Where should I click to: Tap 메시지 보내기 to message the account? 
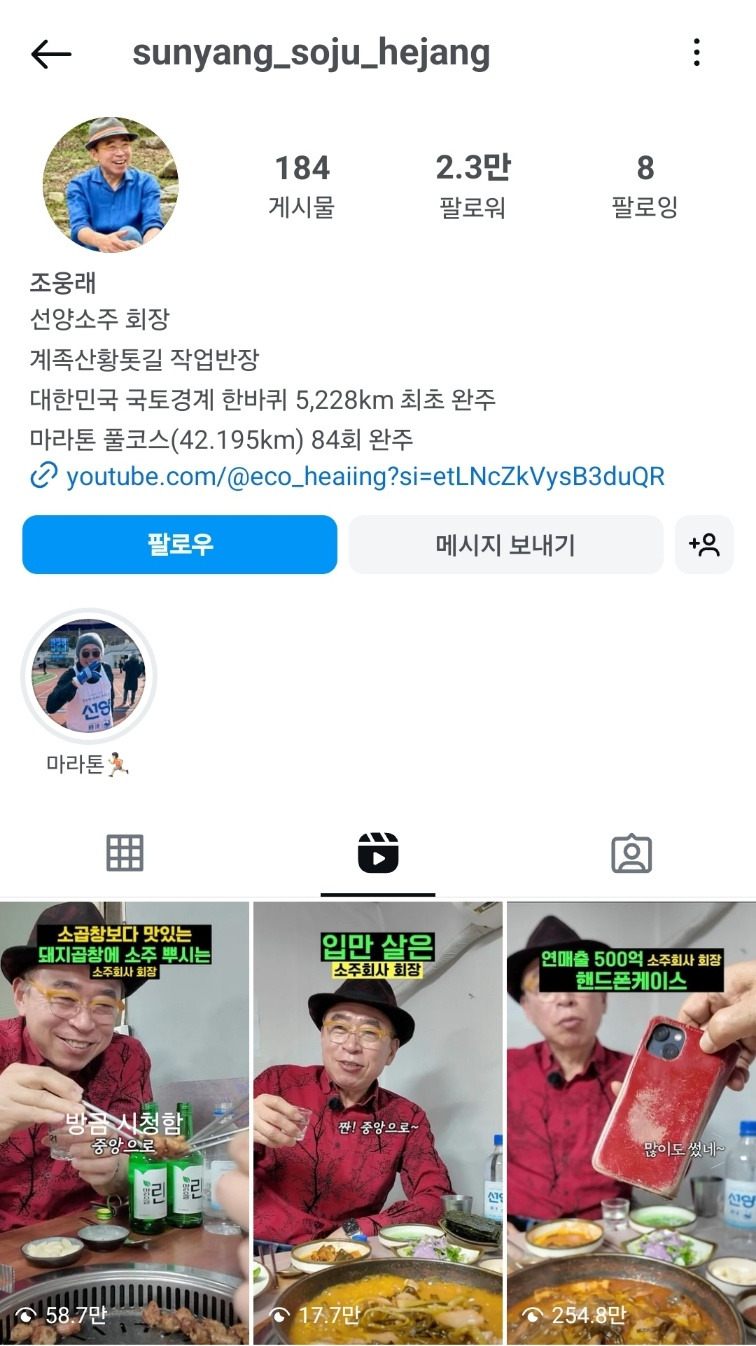(x=505, y=544)
